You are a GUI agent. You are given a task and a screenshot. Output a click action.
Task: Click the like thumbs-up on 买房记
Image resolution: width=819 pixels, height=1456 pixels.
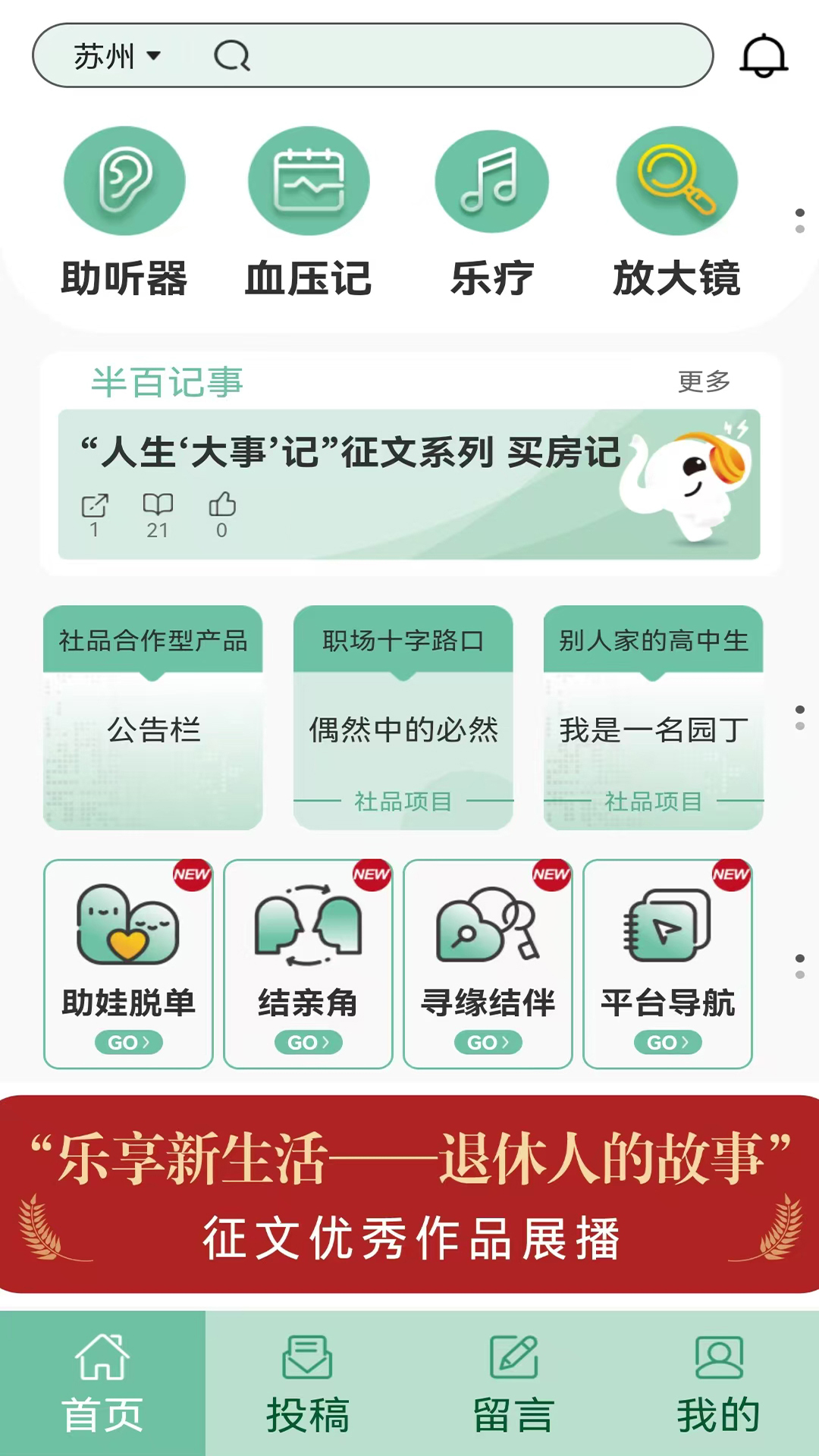[x=222, y=504]
